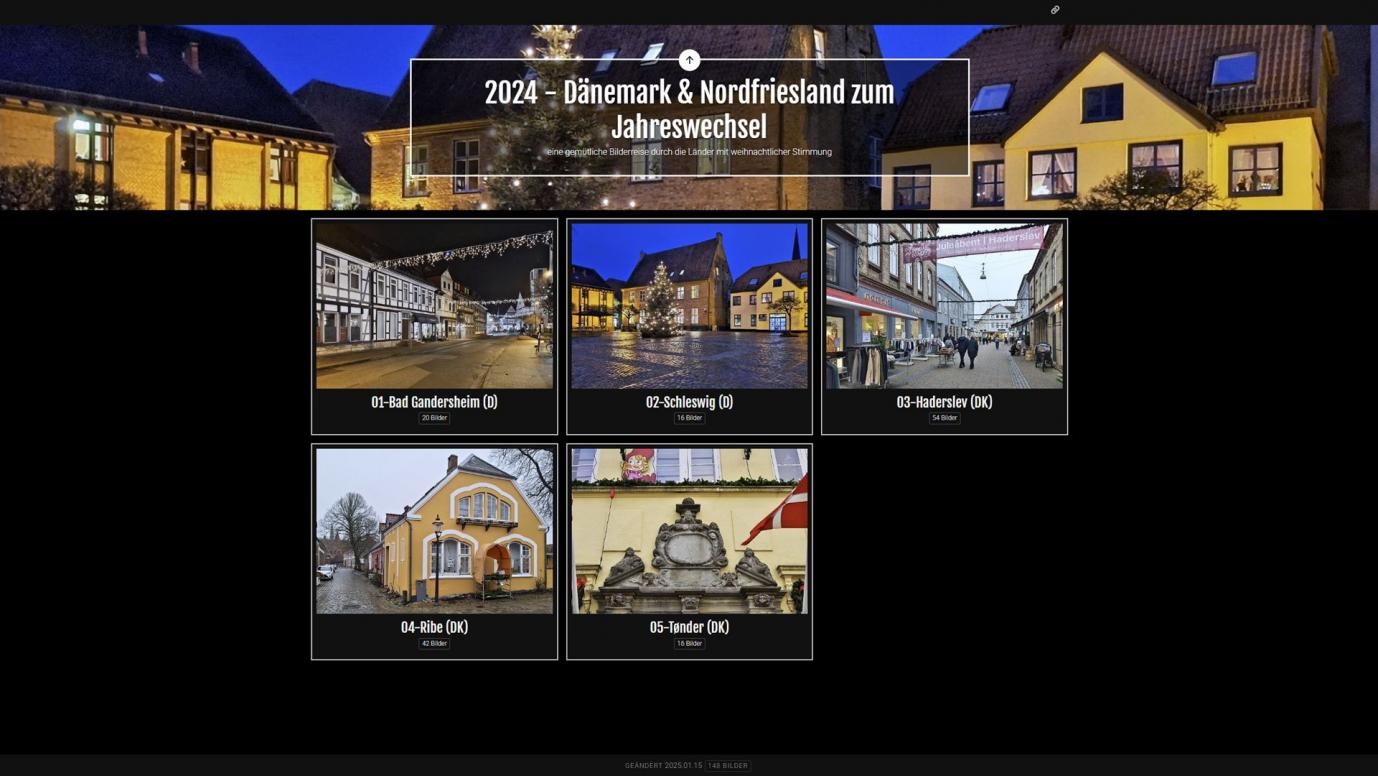
Task: Tap the link icon in the top bar
Action: 1055,10
